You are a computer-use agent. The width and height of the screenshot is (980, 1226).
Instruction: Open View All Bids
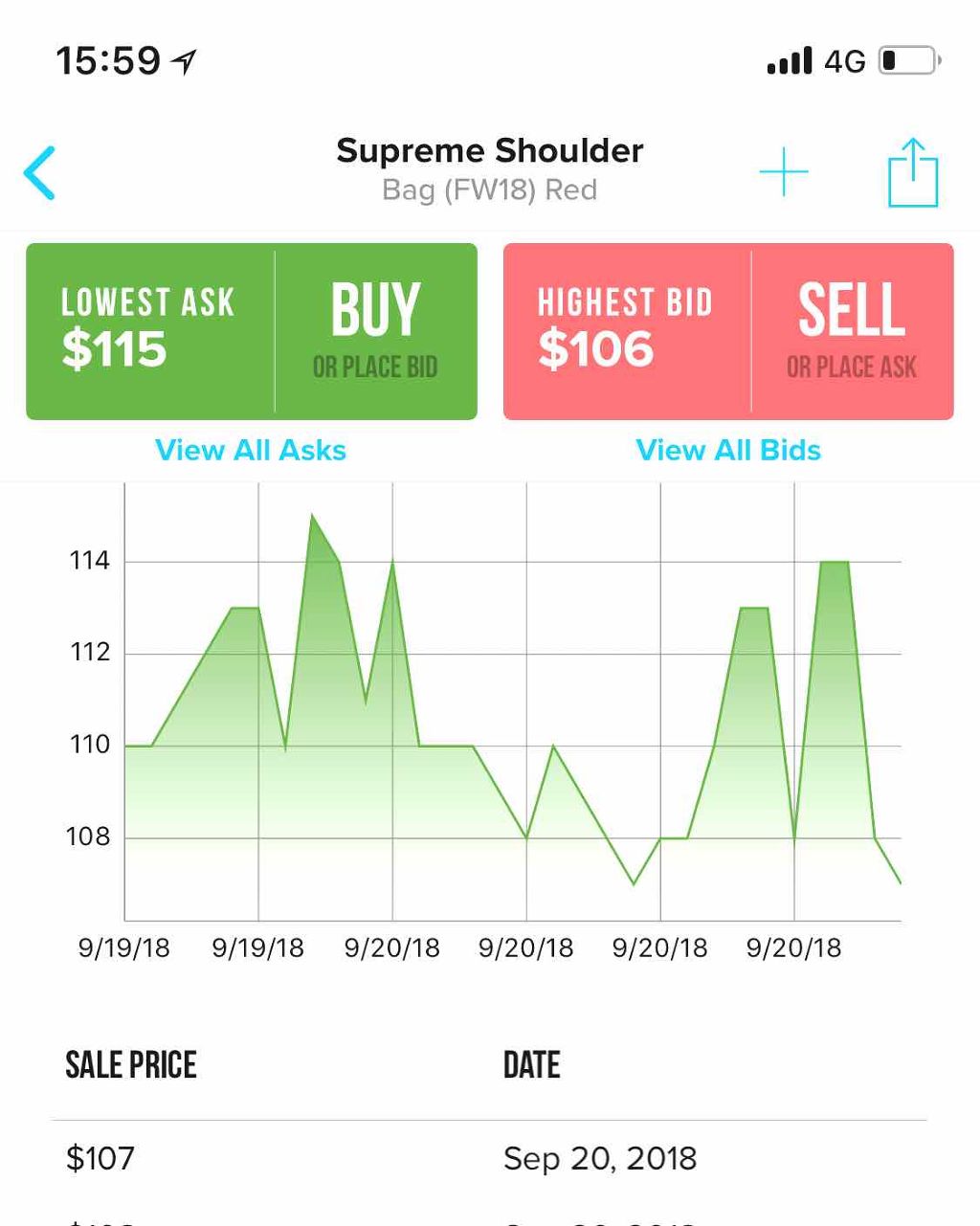tap(728, 451)
